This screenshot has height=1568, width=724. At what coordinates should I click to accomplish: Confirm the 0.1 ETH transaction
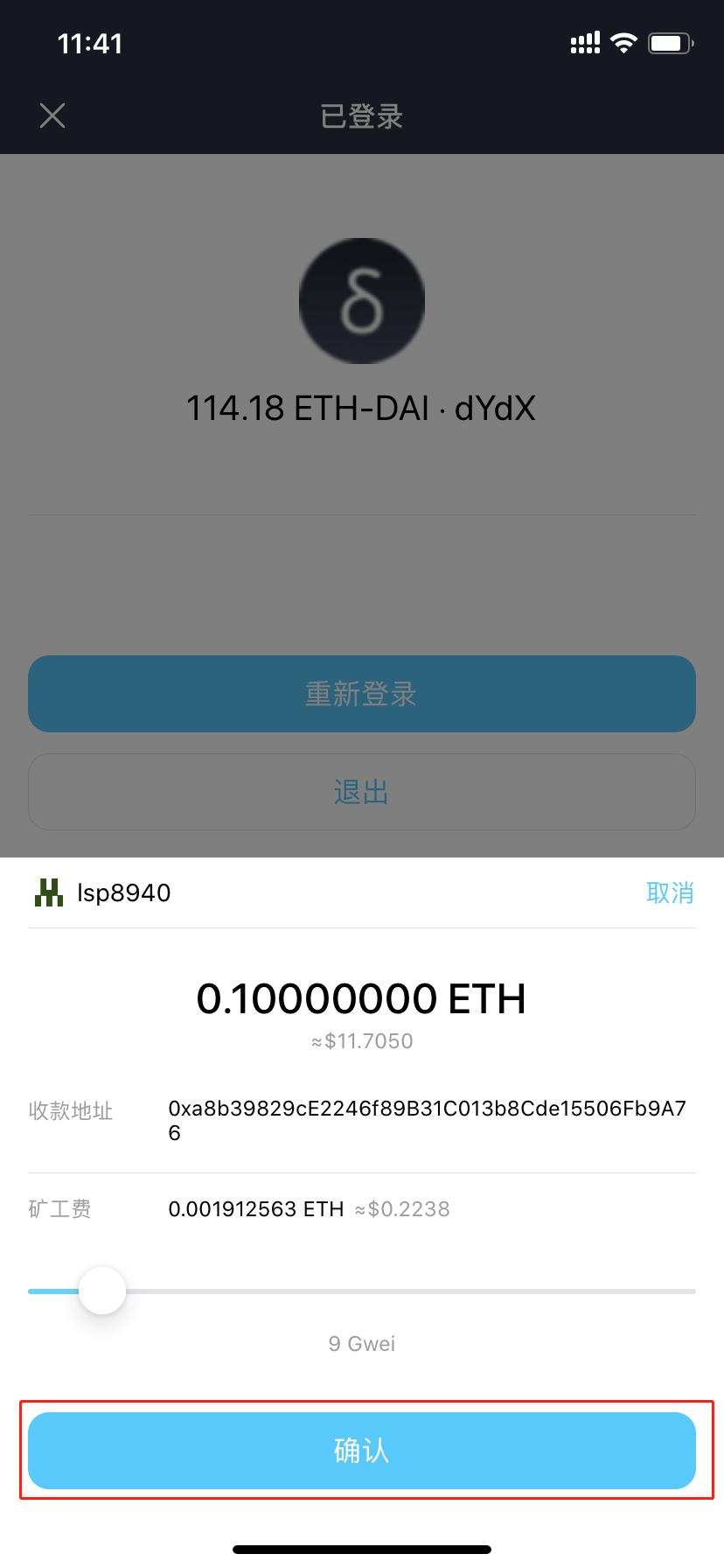(361, 1450)
